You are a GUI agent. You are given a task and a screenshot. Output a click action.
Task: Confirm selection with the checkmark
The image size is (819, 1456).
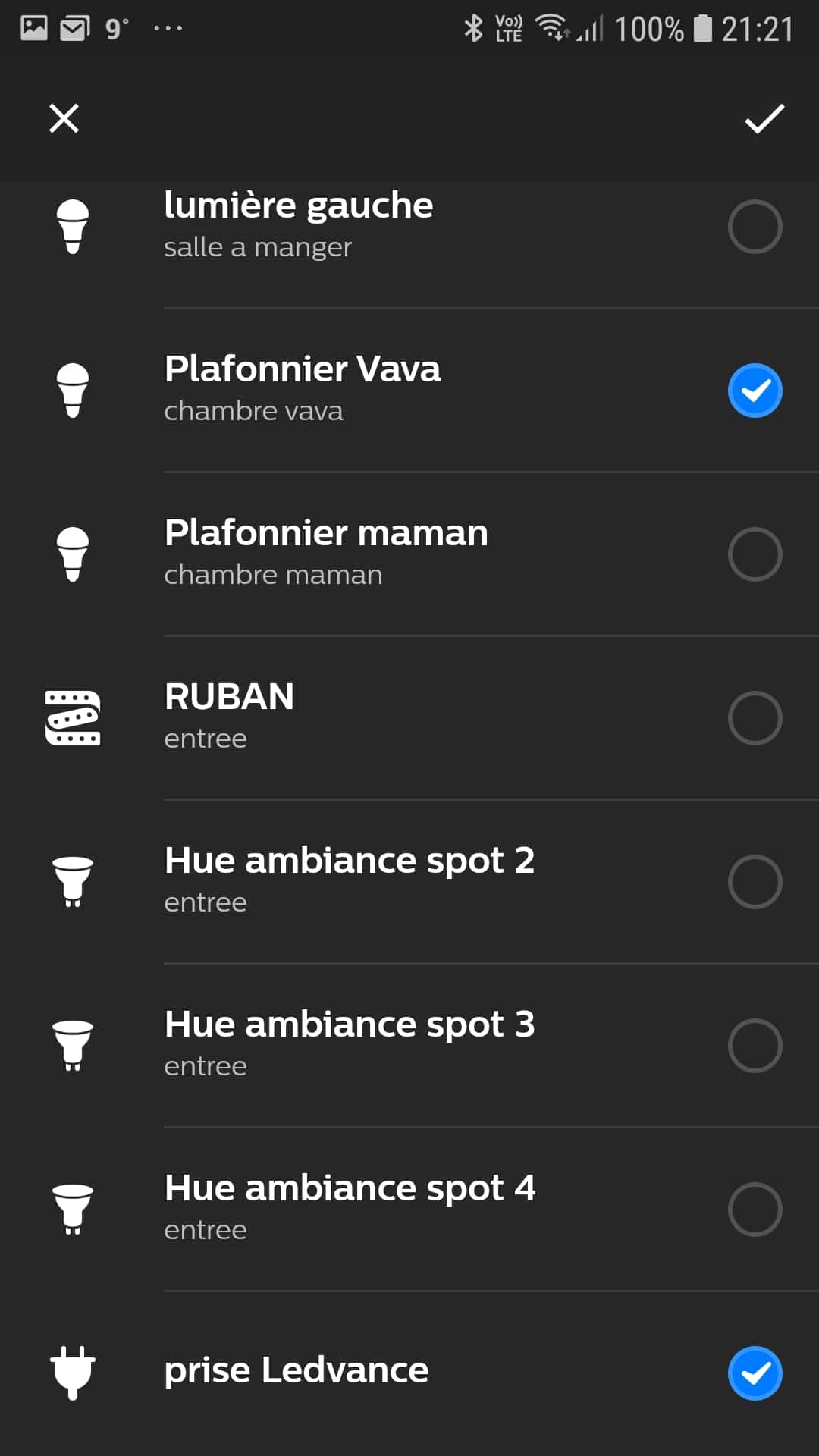point(764,118)
